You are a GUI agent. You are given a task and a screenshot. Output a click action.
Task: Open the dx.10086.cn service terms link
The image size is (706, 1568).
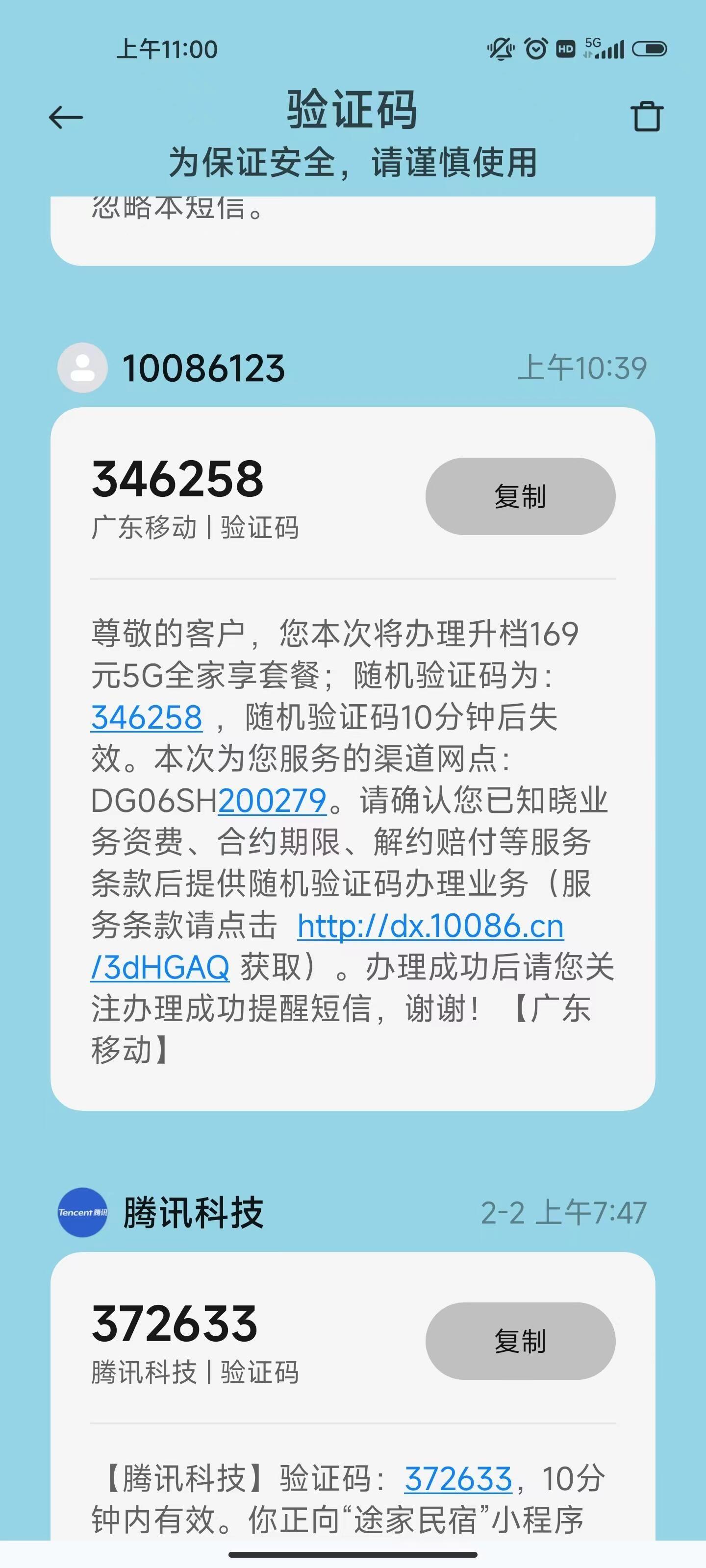[430, 927]
